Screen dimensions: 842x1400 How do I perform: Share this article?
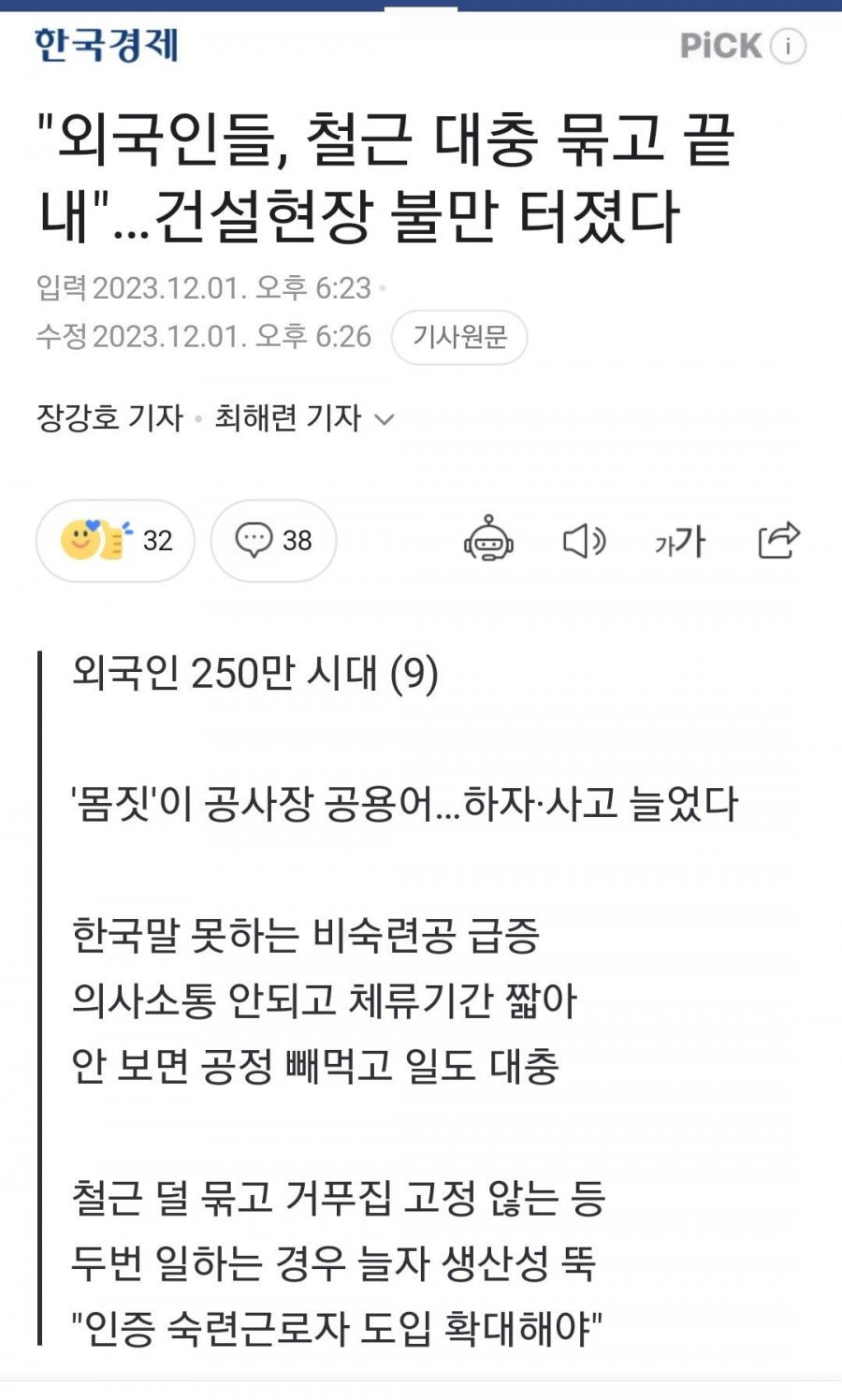pyautogui.click(x=777, y=540)
